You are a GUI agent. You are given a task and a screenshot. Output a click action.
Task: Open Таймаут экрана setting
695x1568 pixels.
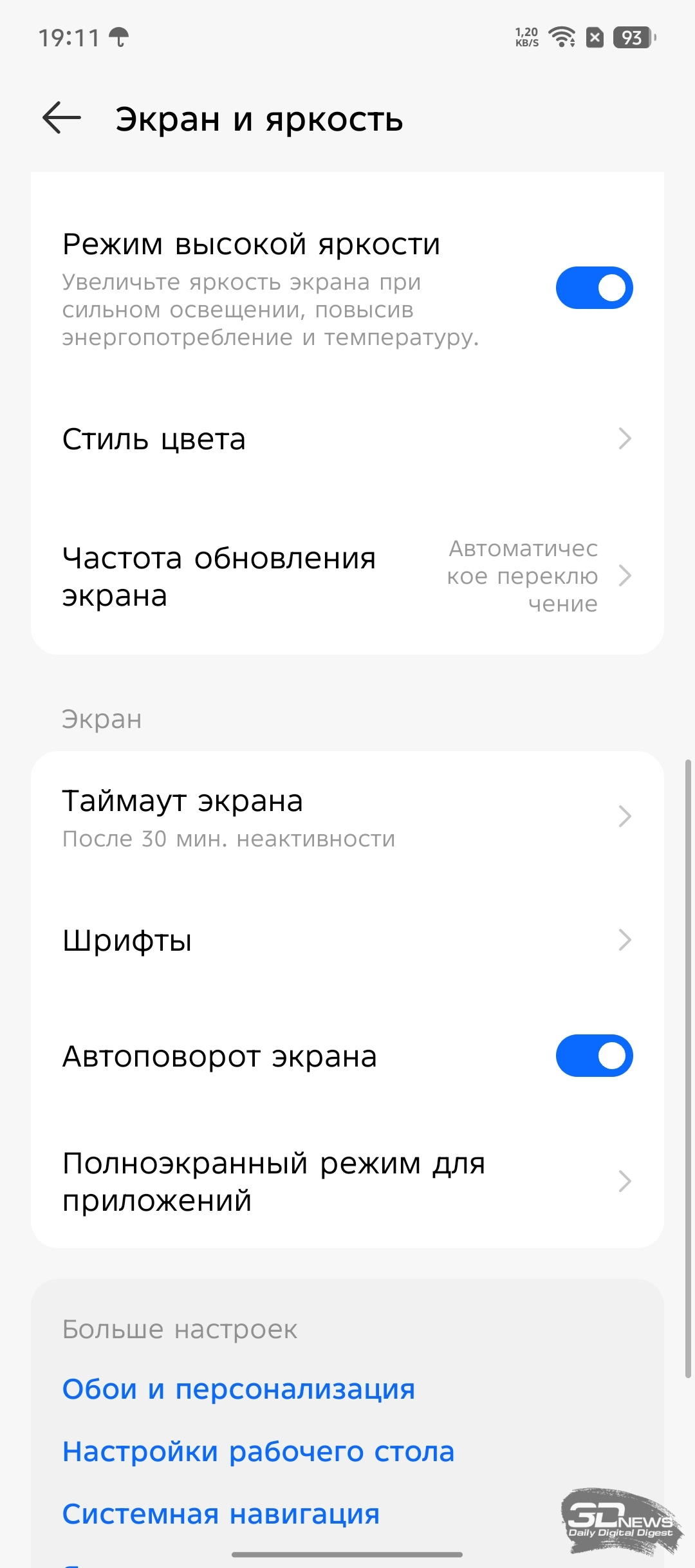[347, 817]
